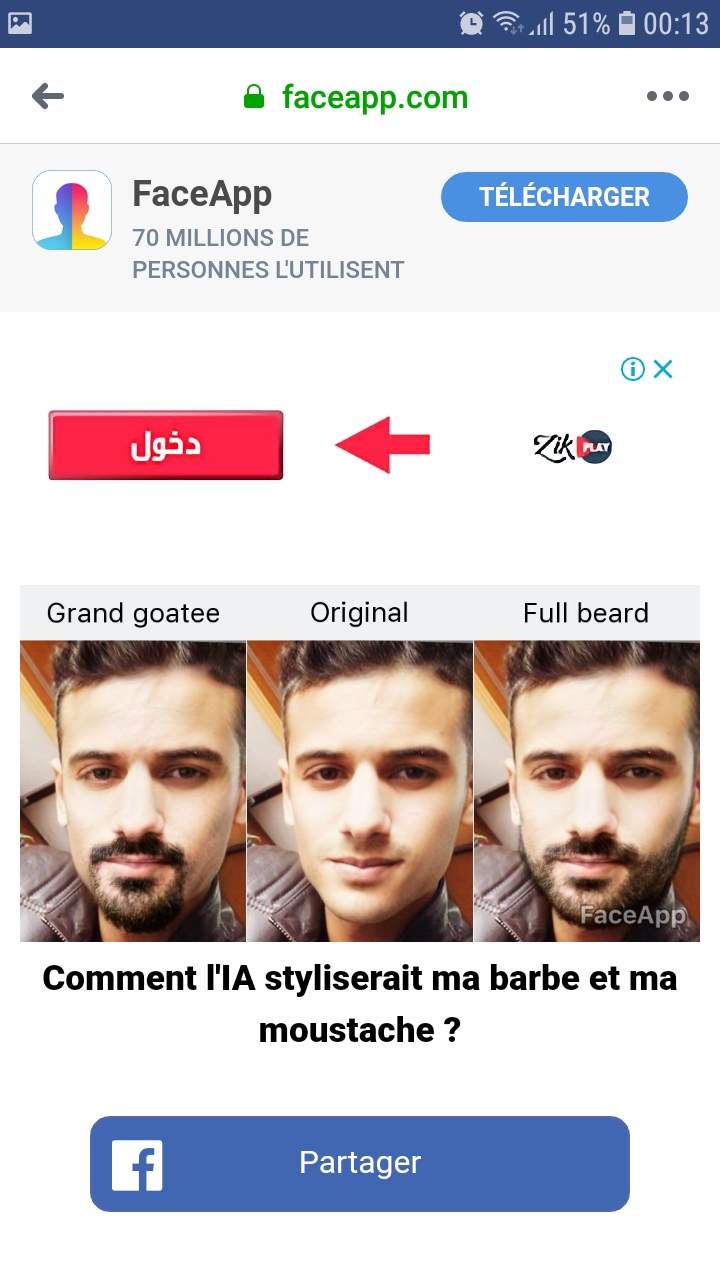Go back using the arrow icon
Screen dimensions: 720x1280
coord(47,96)
